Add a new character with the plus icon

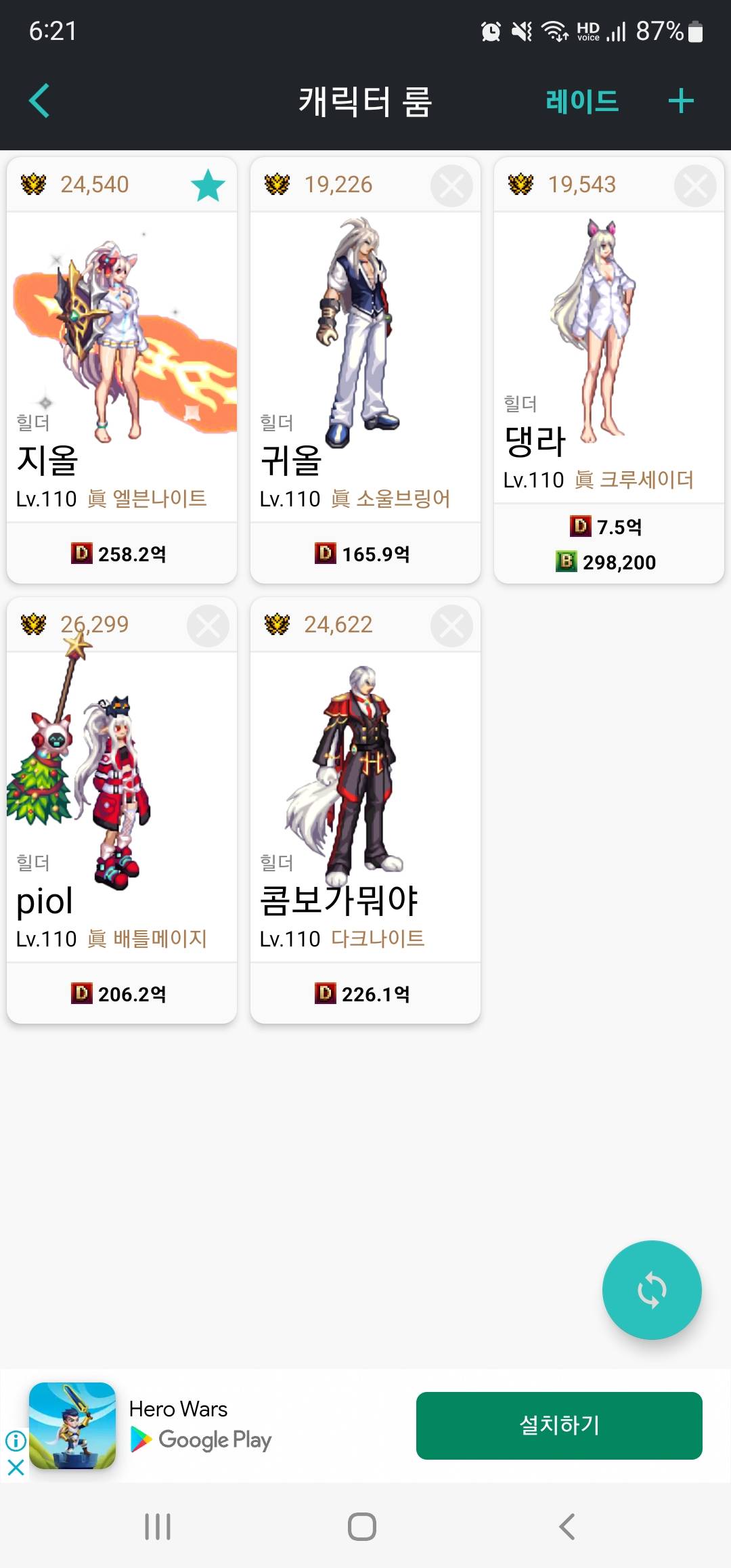pos(681,101)
